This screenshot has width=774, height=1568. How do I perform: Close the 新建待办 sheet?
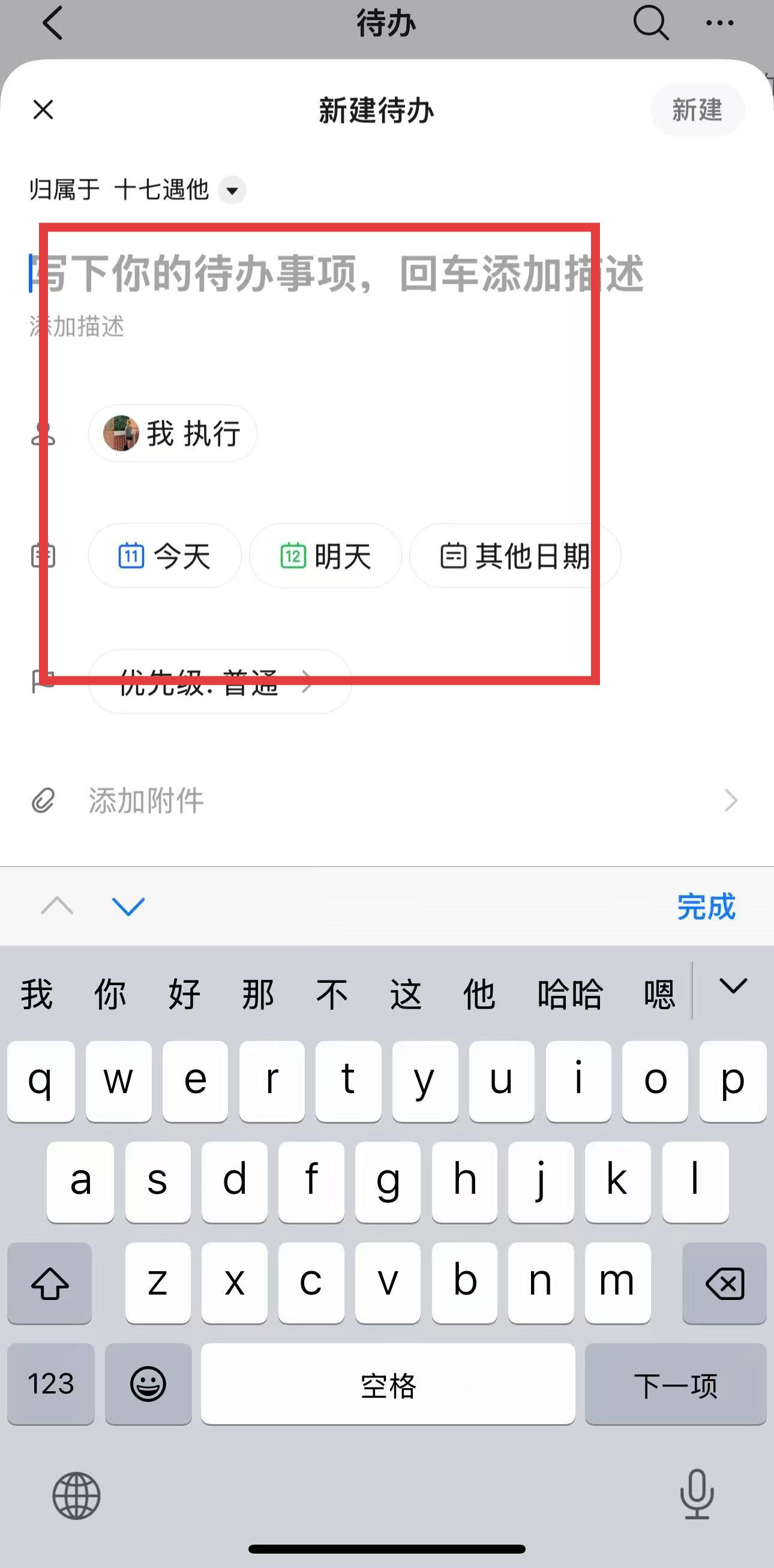coord(43,110)
